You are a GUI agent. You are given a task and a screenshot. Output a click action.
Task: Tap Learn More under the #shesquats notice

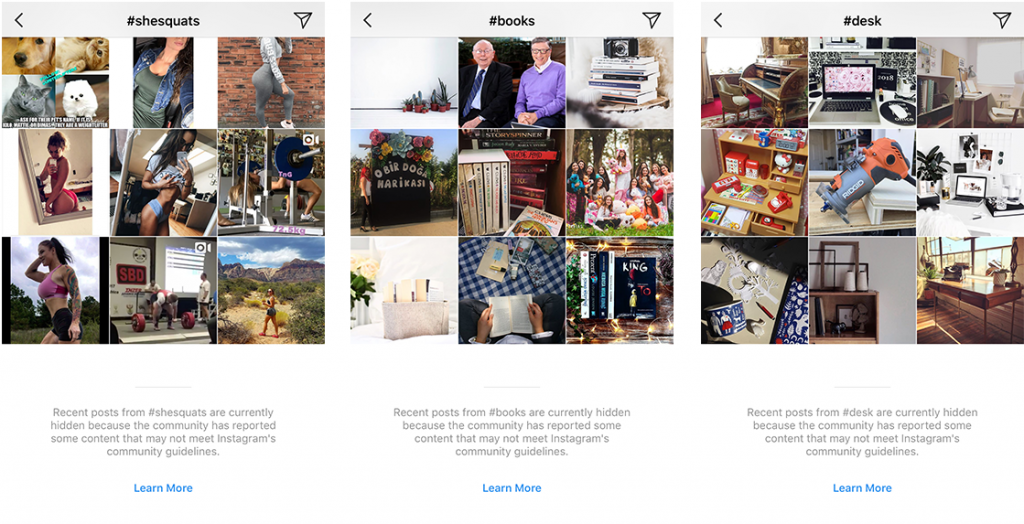[163, 488]
